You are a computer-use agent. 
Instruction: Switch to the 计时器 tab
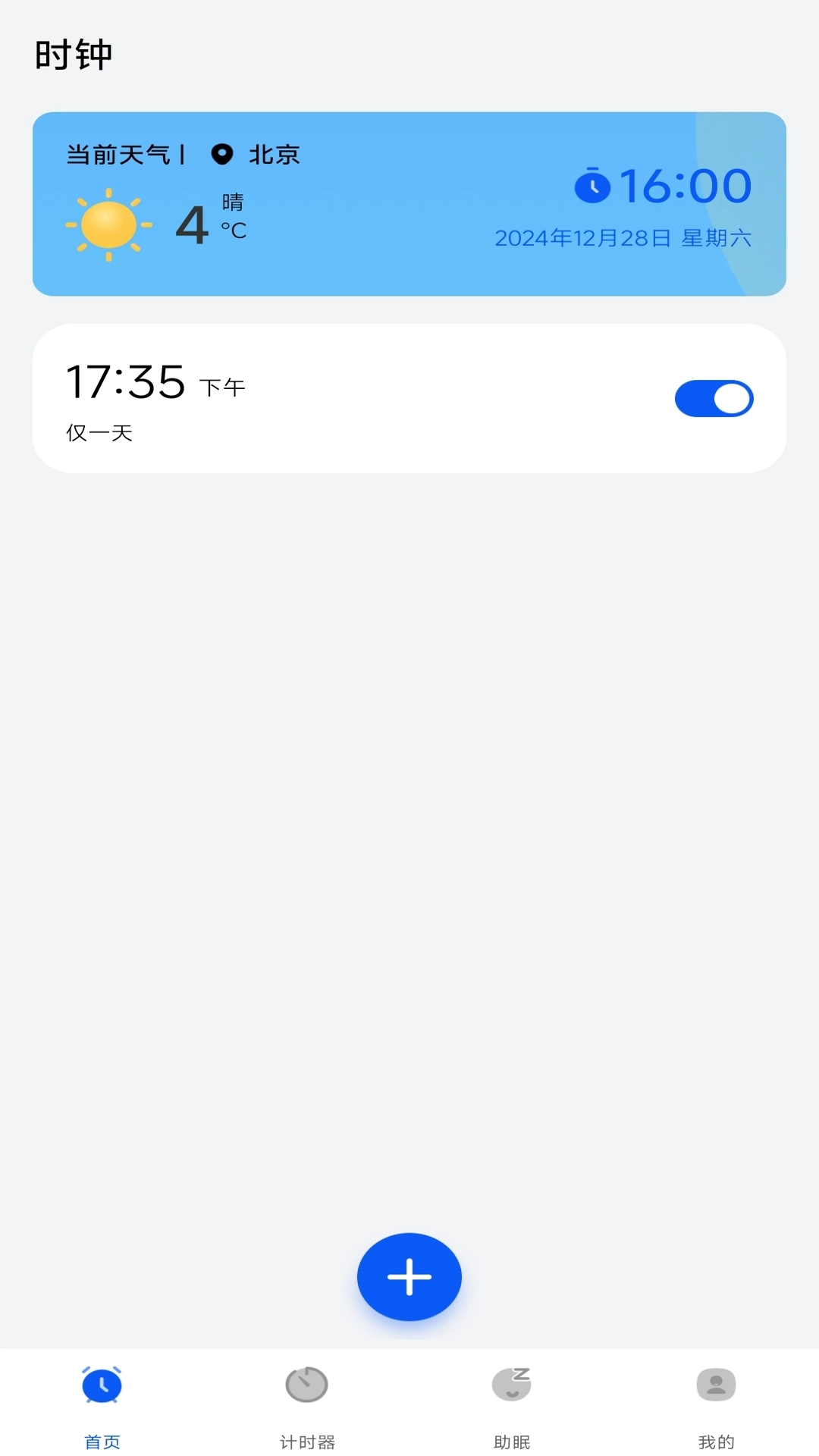(307, 1403)
